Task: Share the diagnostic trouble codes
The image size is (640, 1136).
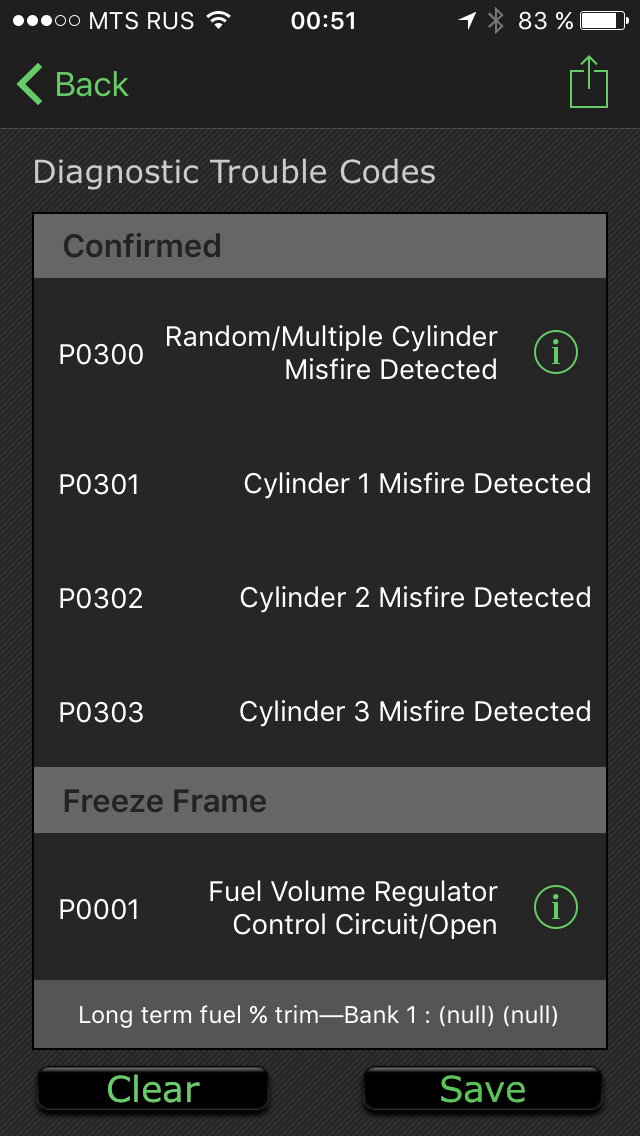Action: tap(589, 83)
